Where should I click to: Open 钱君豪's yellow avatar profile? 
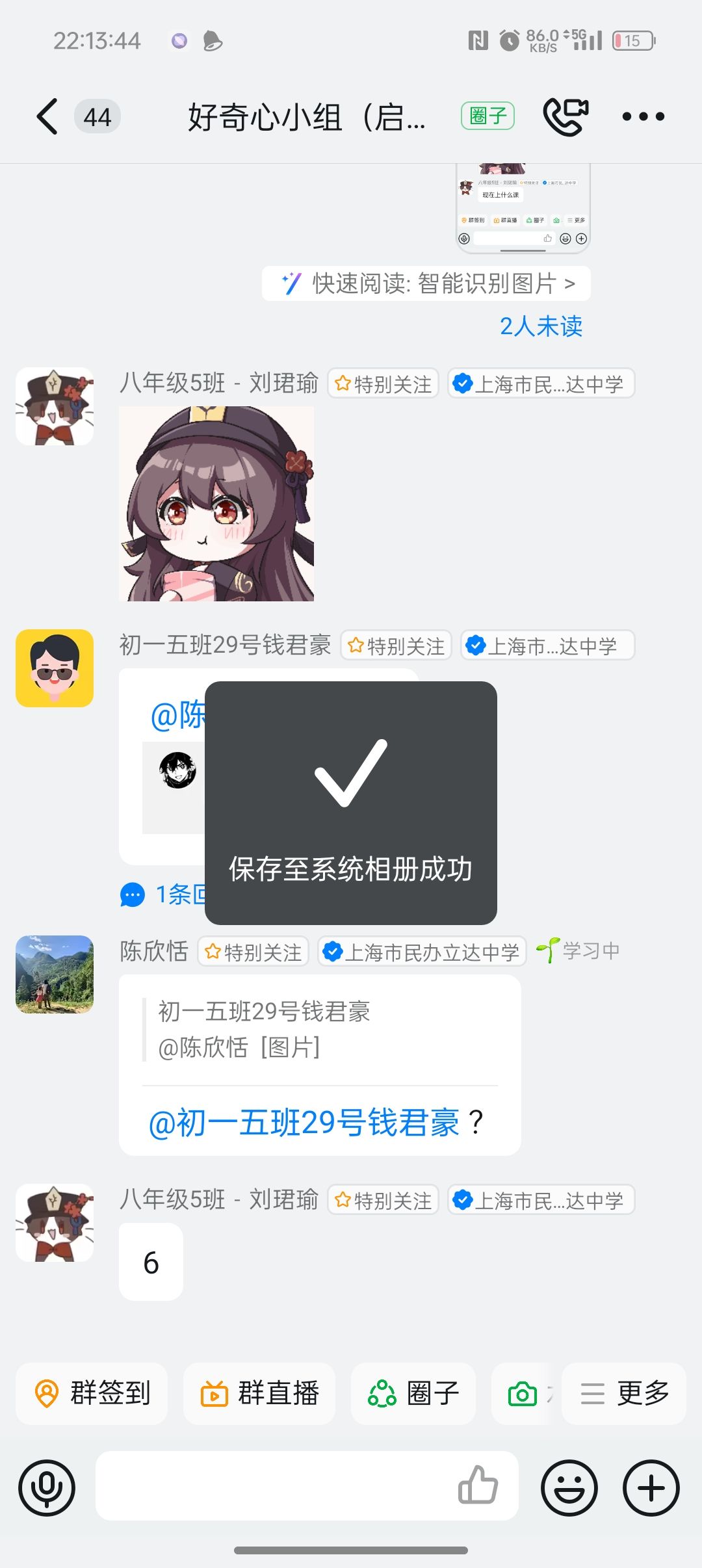click(55, 668)
